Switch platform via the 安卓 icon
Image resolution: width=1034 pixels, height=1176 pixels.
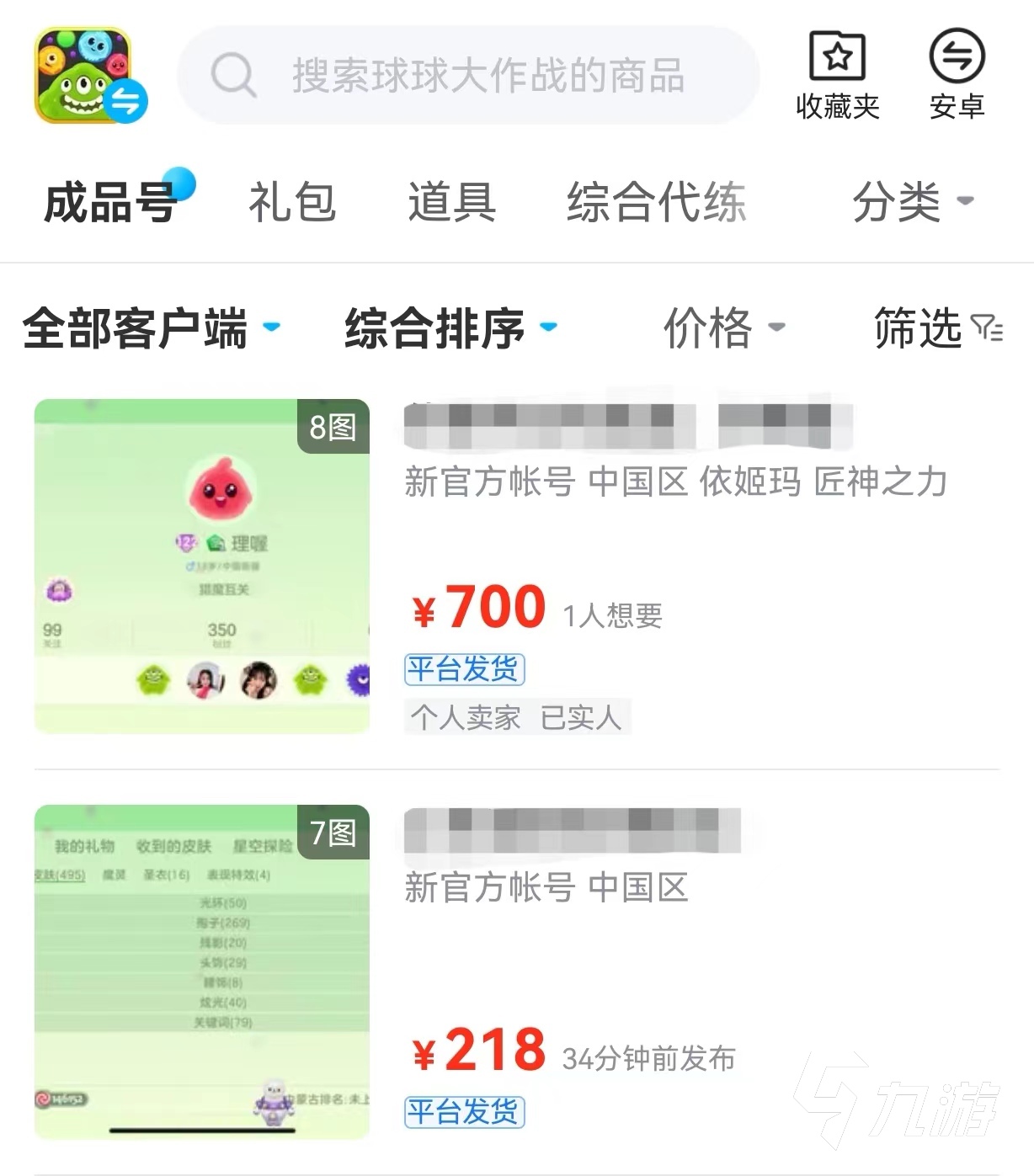[957, 76]
